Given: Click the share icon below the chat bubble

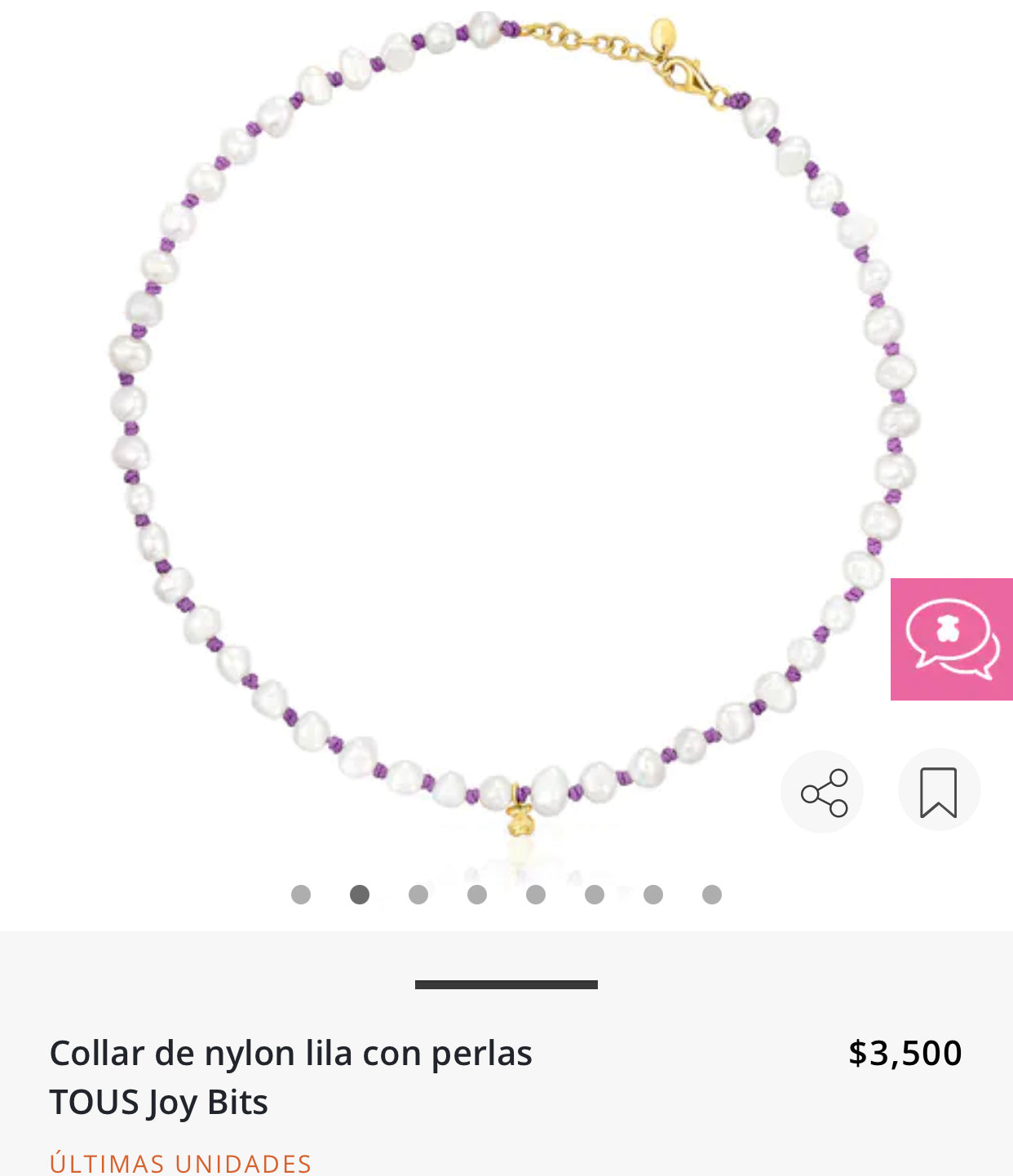Looking at the screenshot, I should 824,790.
